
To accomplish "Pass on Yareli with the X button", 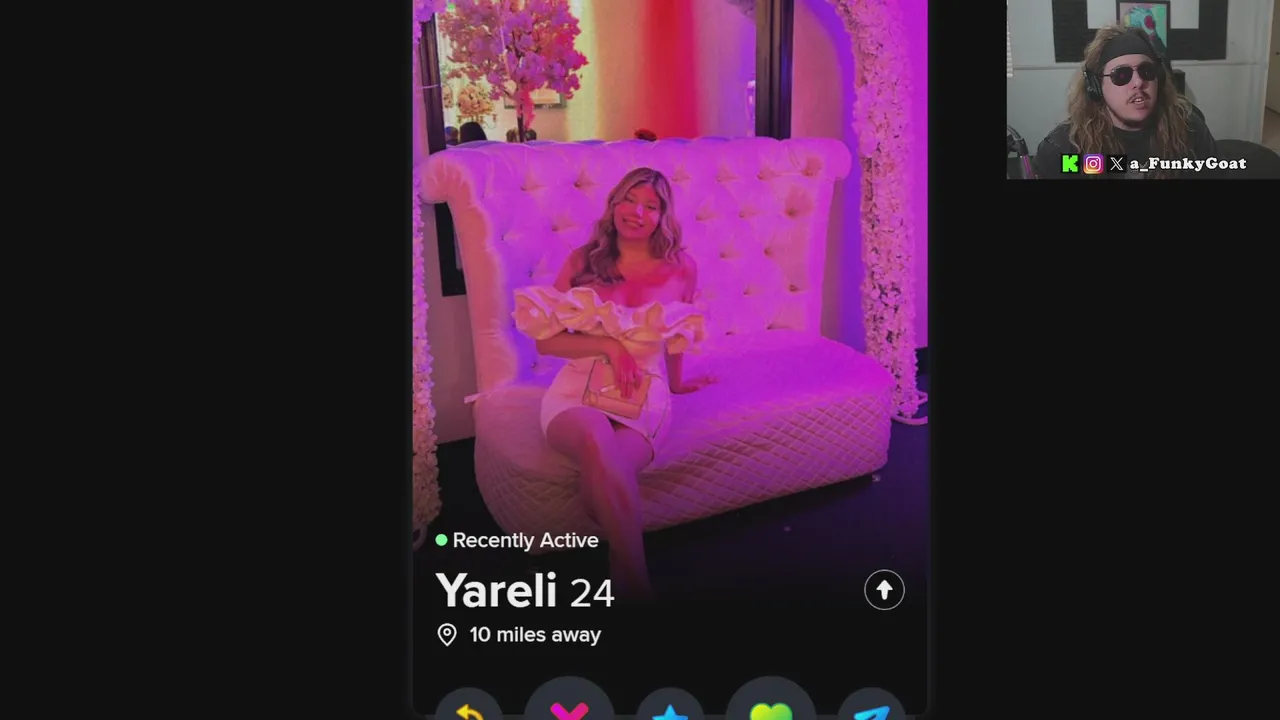I will (569, 711).
